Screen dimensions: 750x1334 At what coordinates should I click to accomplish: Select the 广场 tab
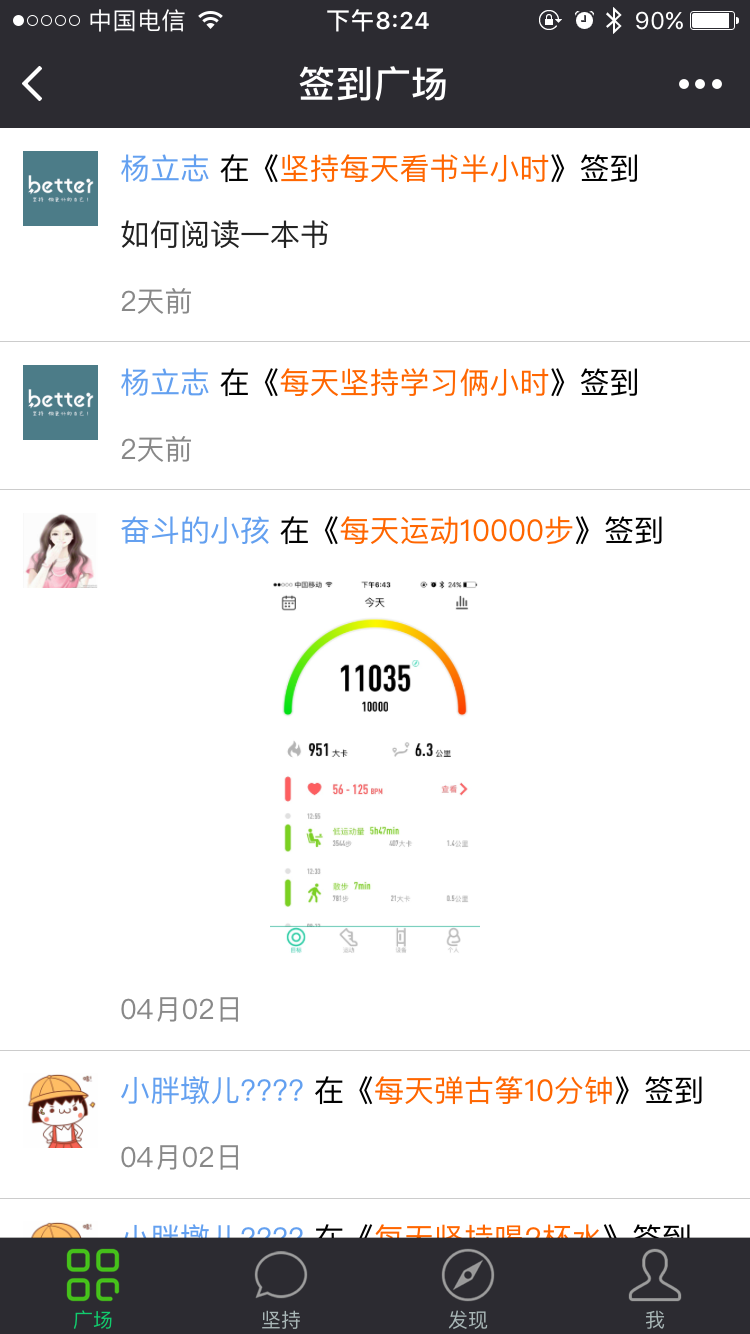[93, 1290]
